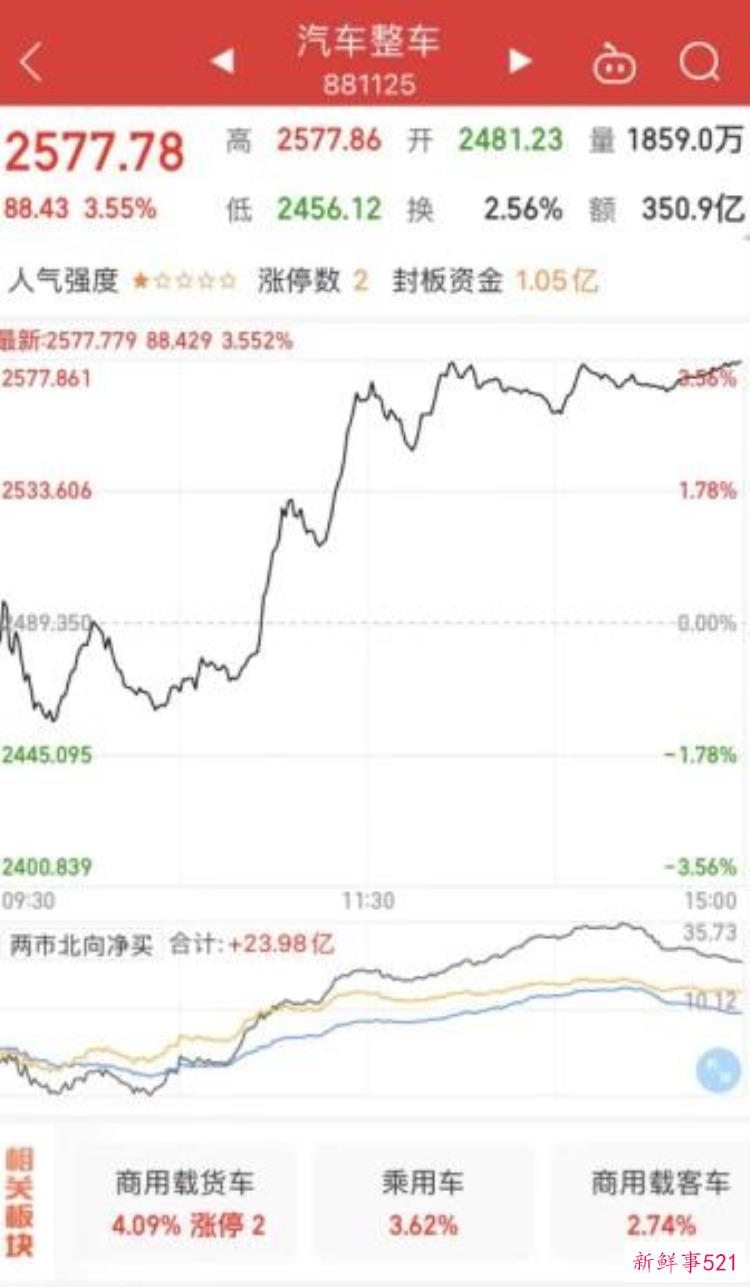Go back using the top-left arrow

click(x=32, y=63)
